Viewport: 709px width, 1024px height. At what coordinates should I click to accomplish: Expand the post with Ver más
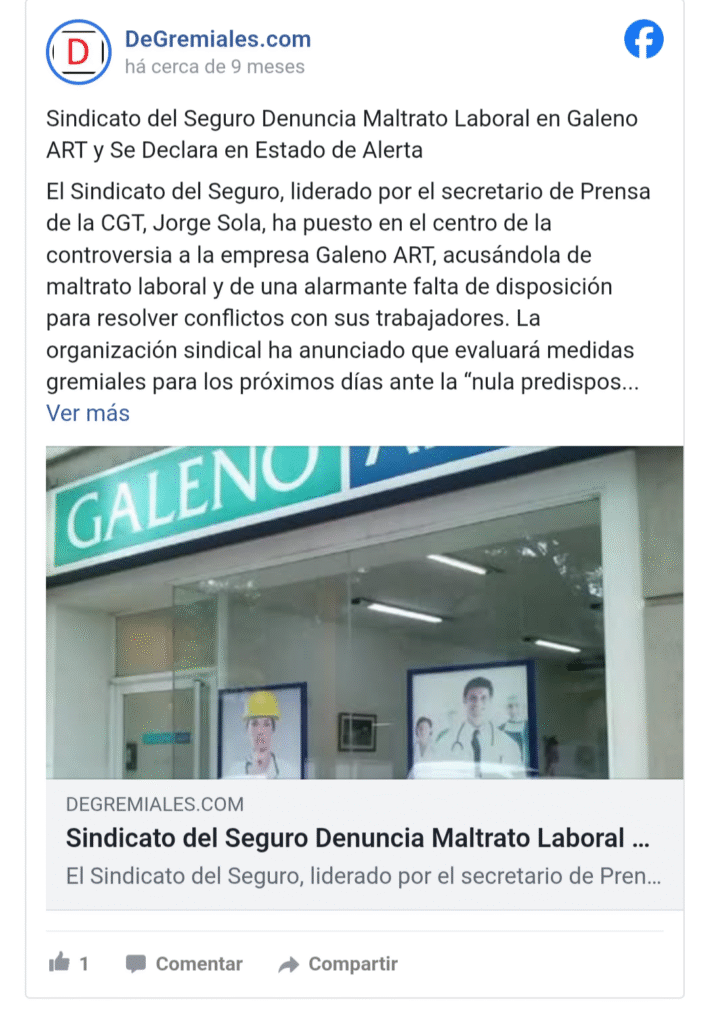(88, 413)
